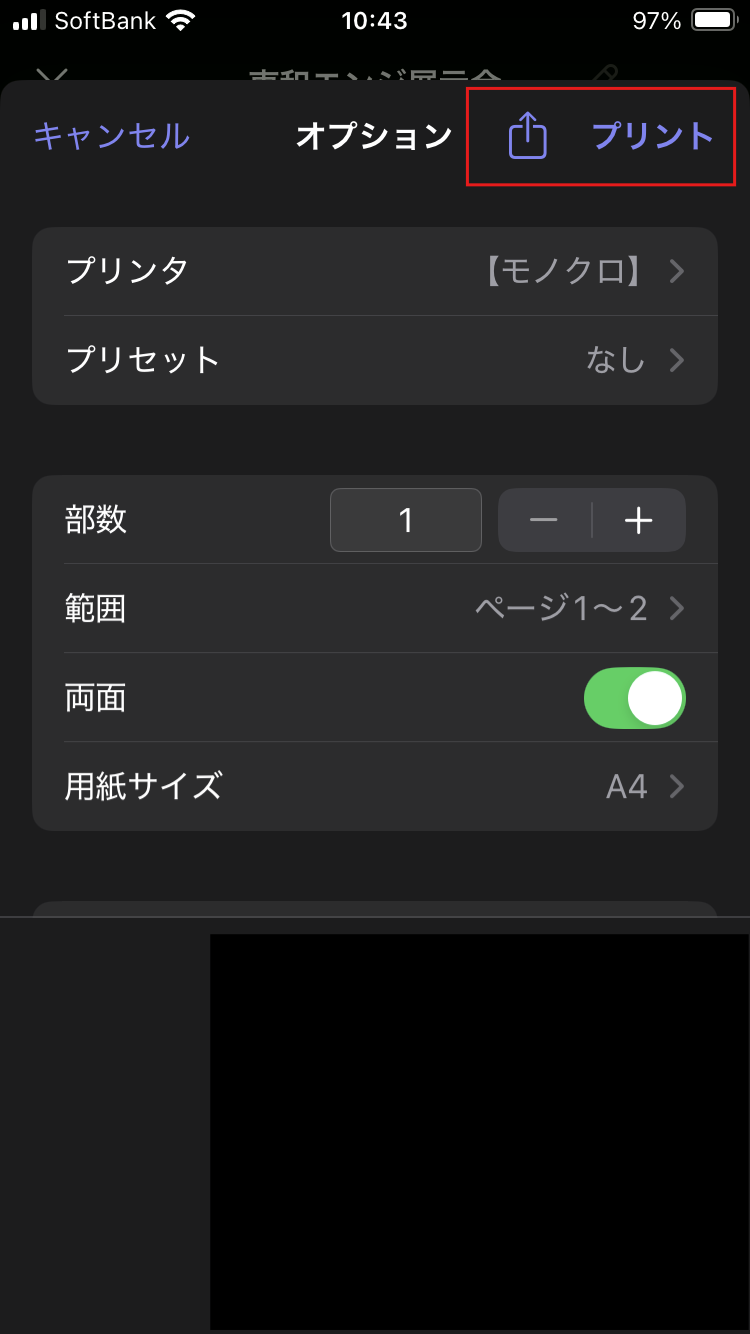The height and width of the screenshot is (1334, 750).
Task: Increase copies with the plus button
Action: (638, 520)
